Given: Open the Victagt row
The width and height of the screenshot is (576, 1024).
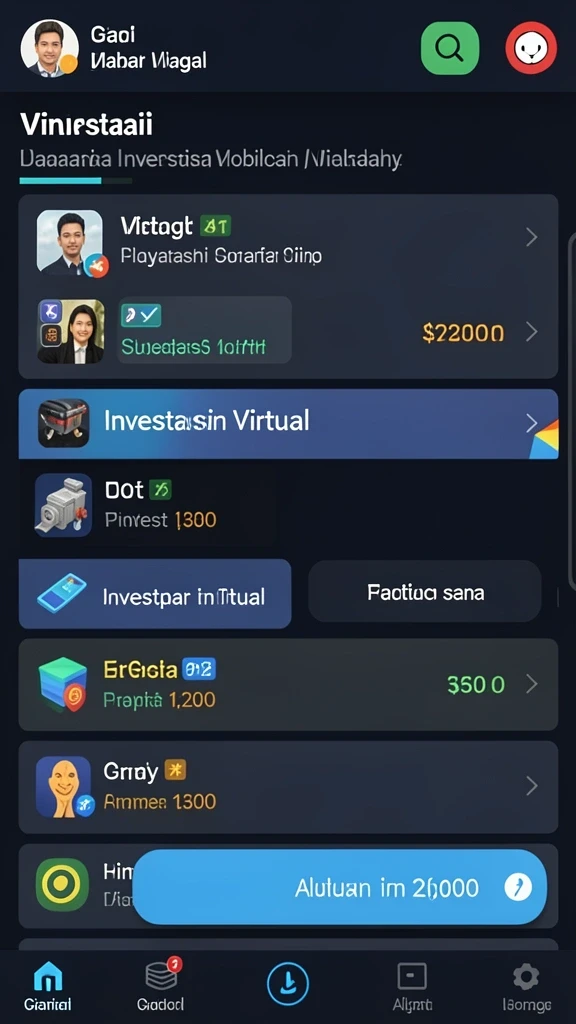Looking at the screenshot, I should pos(288,243).
